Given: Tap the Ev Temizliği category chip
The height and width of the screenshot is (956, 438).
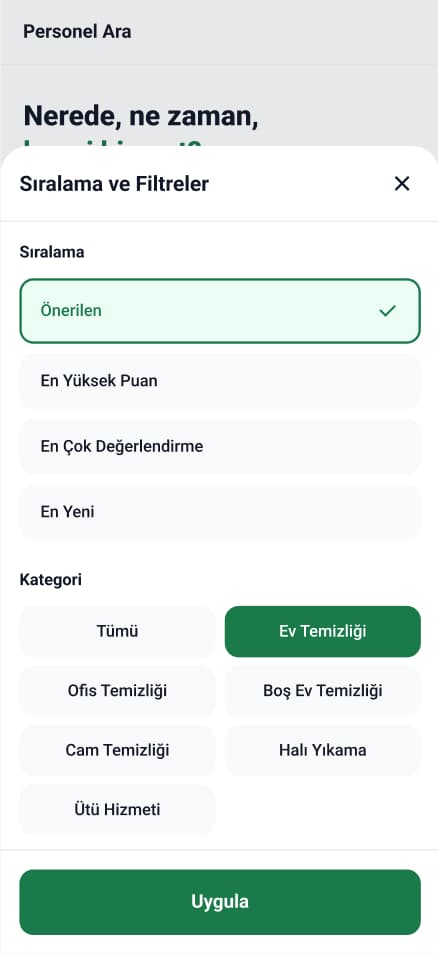Looking at the screenshot, I should pos(323,631).
